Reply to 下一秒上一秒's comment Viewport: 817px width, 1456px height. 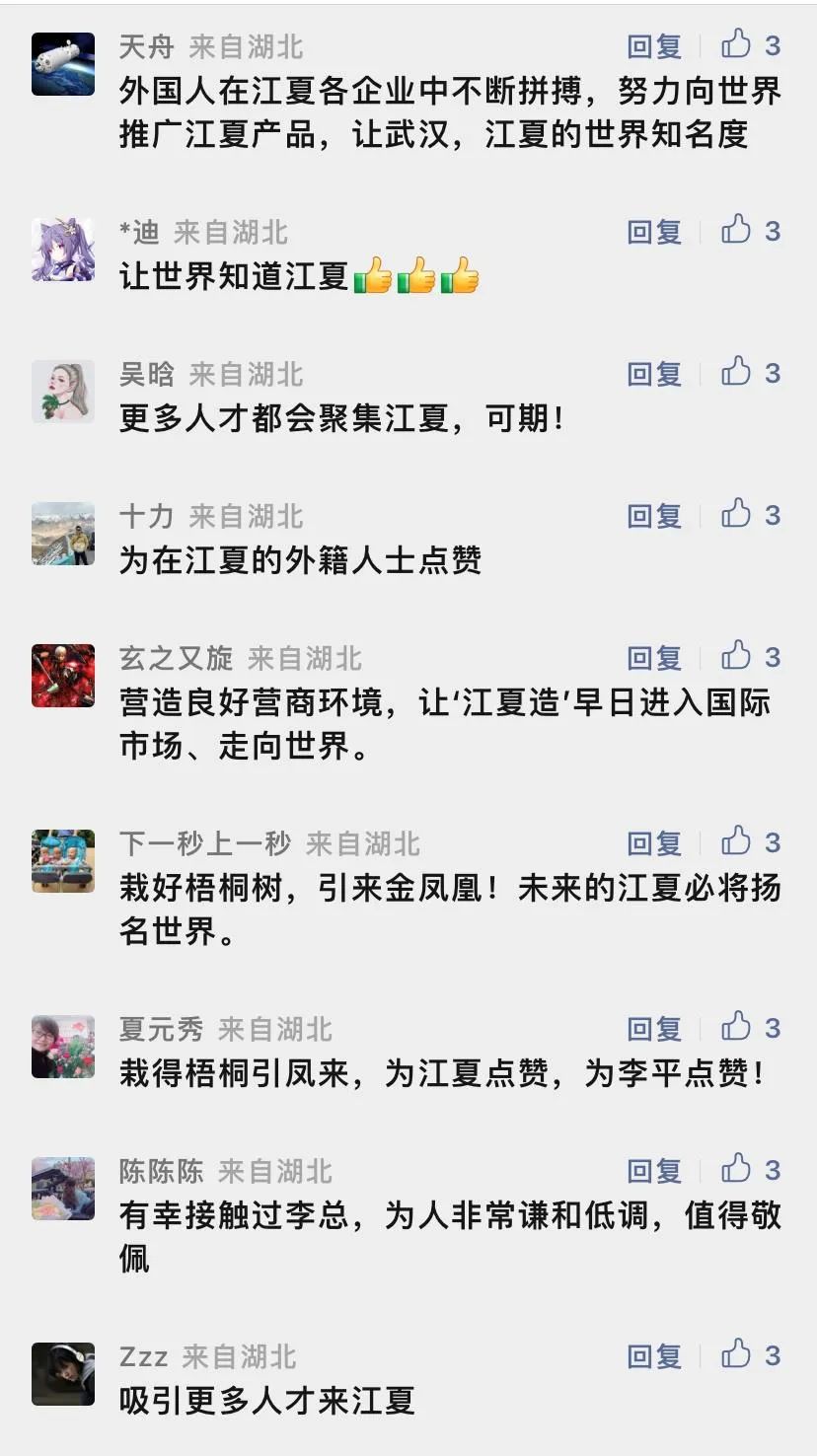pos(654,843)
